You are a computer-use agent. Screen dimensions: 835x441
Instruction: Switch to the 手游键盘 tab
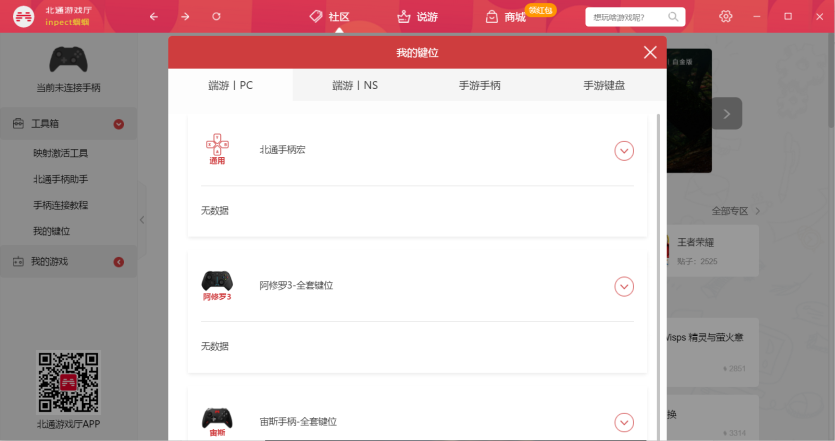click(x=604, y=85)
